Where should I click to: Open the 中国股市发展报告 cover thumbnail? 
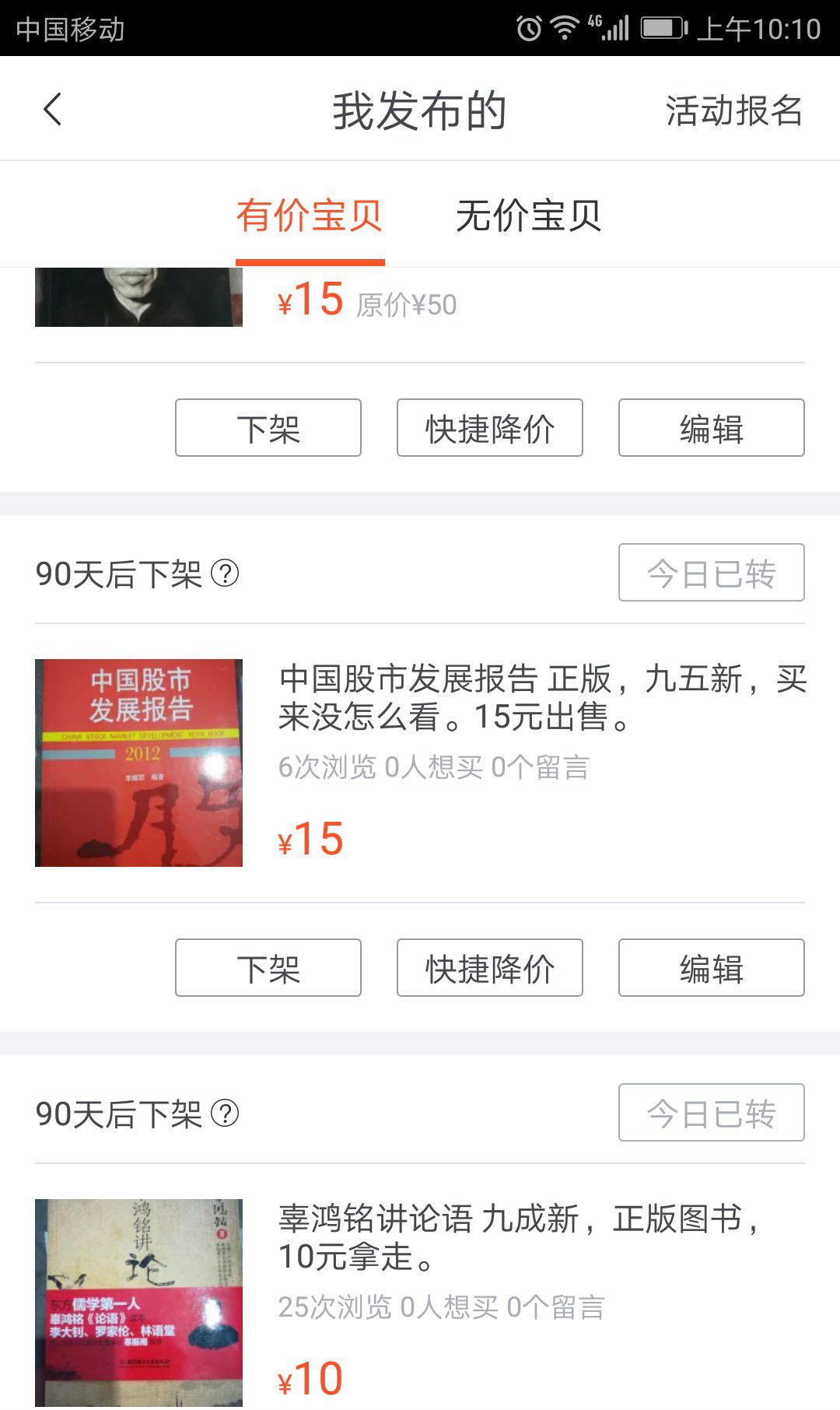(140, 760)
